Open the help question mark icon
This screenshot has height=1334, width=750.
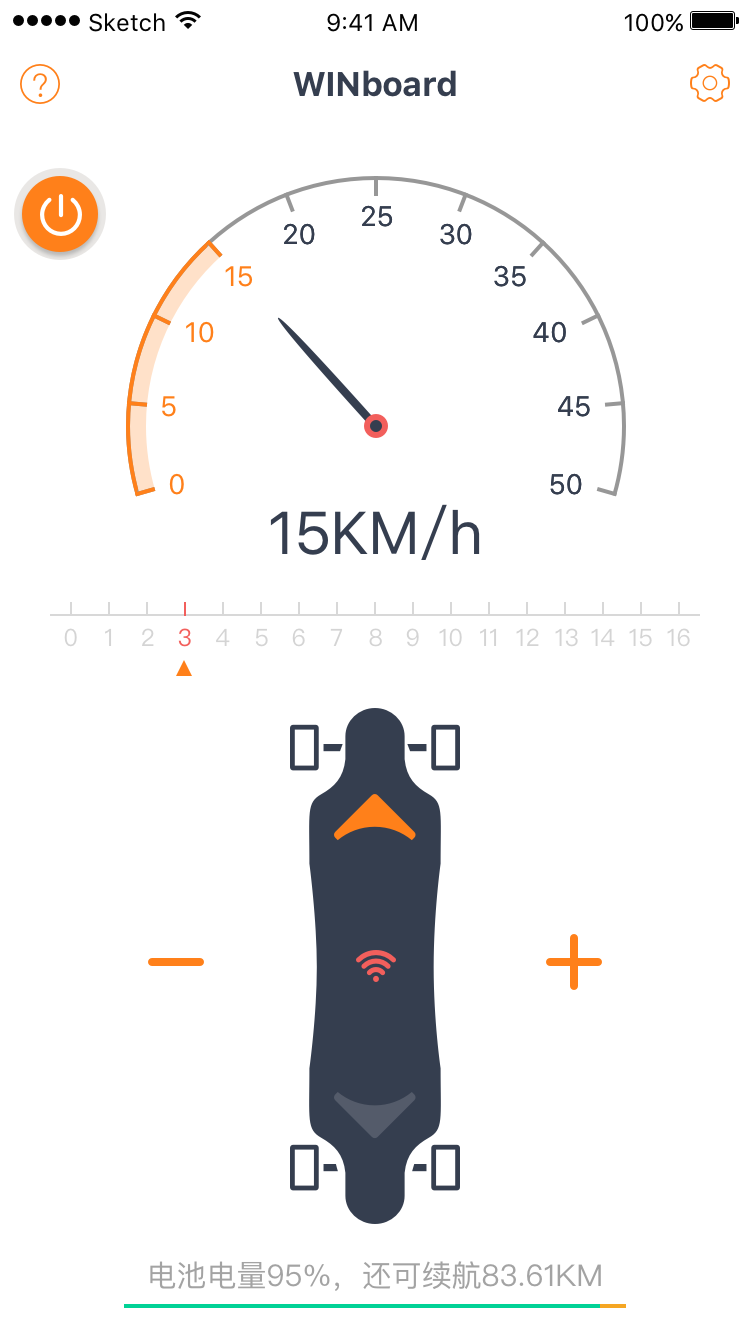click(41, 84)
